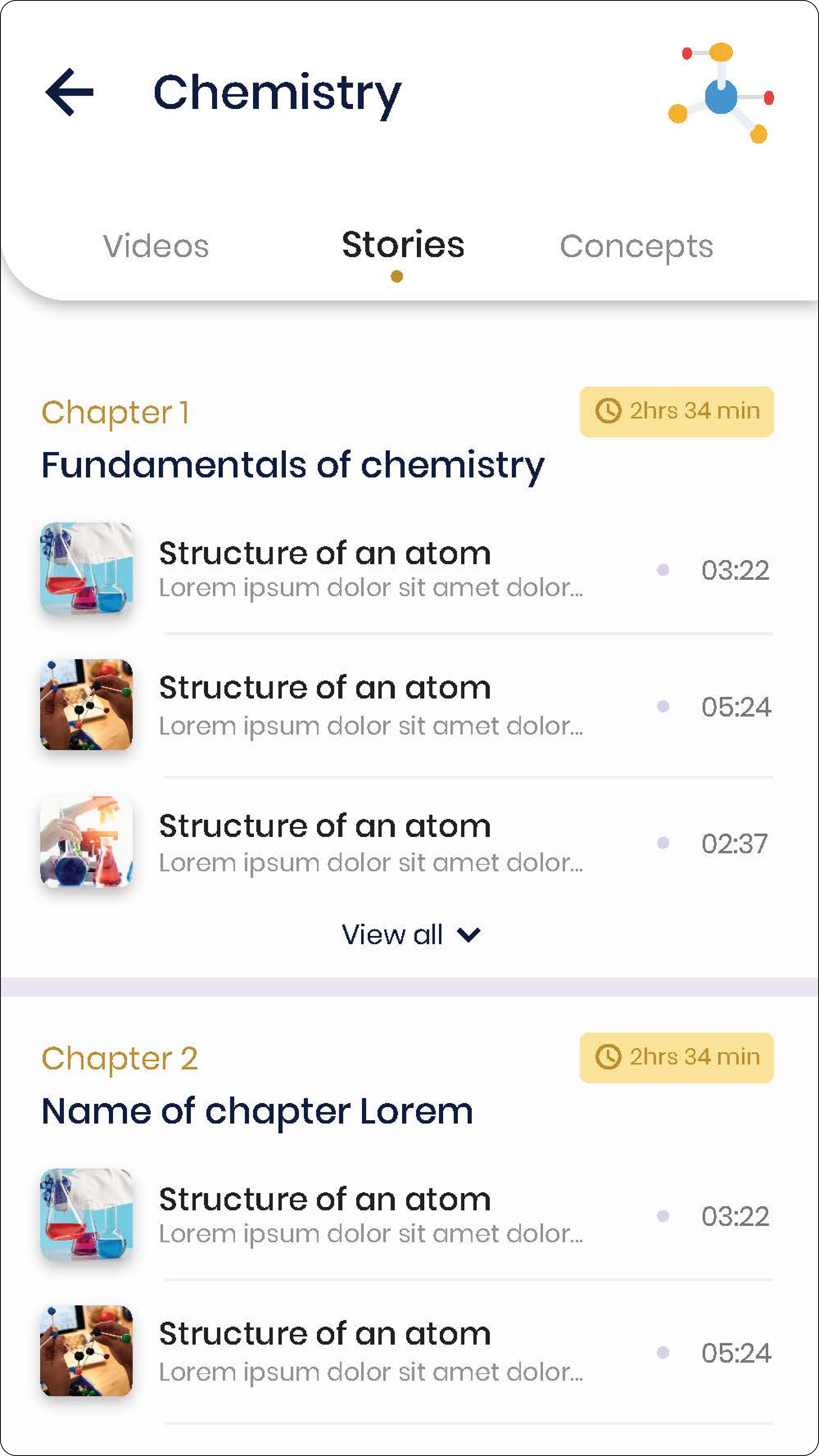The height and width of the screenshot is (1456, 819).
Task: Open Chapter 1 story with duration 05:24
Action: coord(407,705)
